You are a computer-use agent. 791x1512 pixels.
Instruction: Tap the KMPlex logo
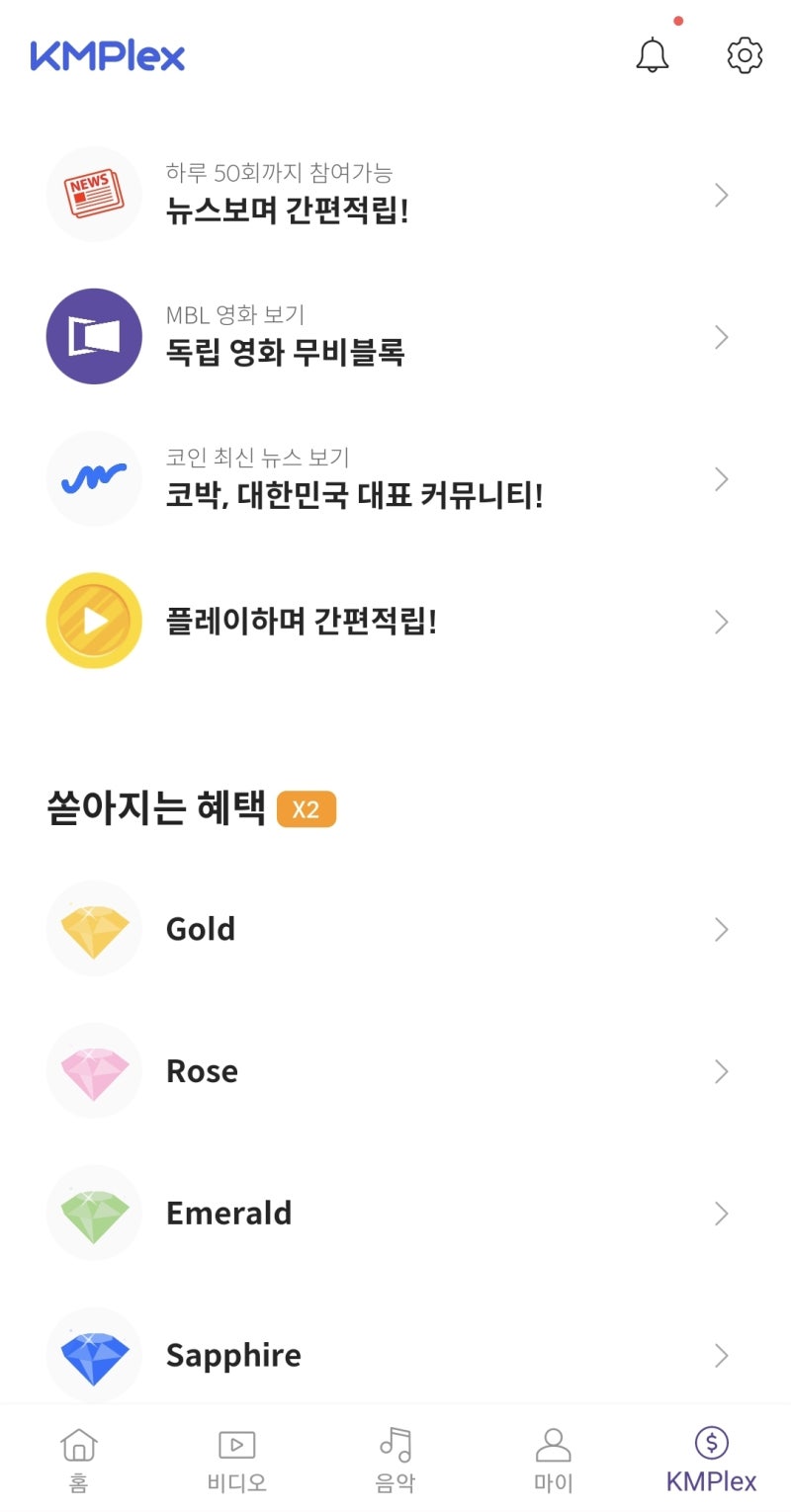point(107,56)
